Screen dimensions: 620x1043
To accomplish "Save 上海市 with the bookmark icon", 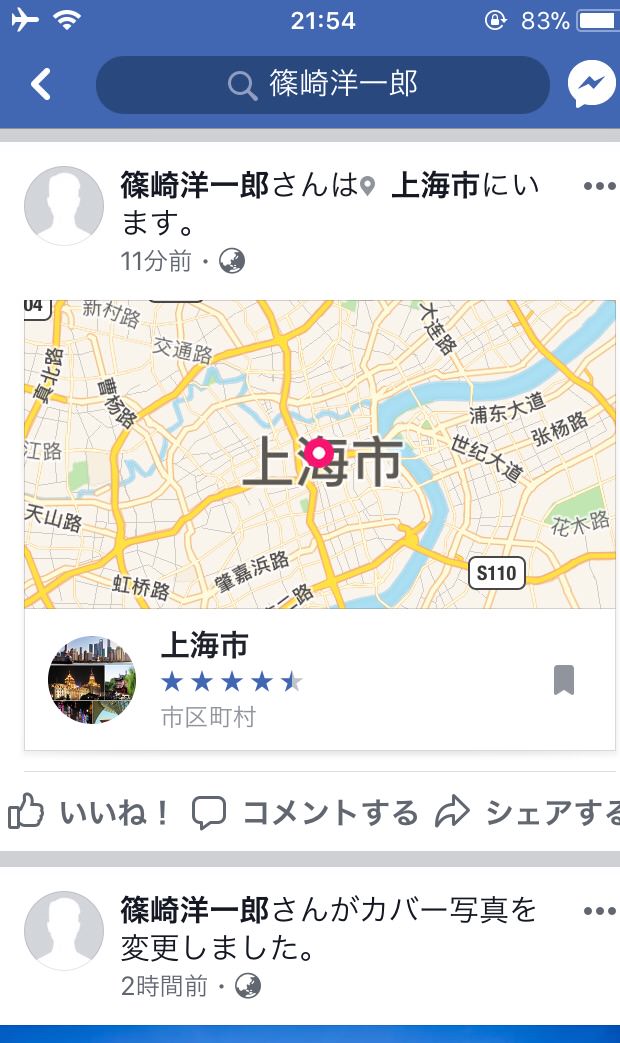I will tap(564, 680).
